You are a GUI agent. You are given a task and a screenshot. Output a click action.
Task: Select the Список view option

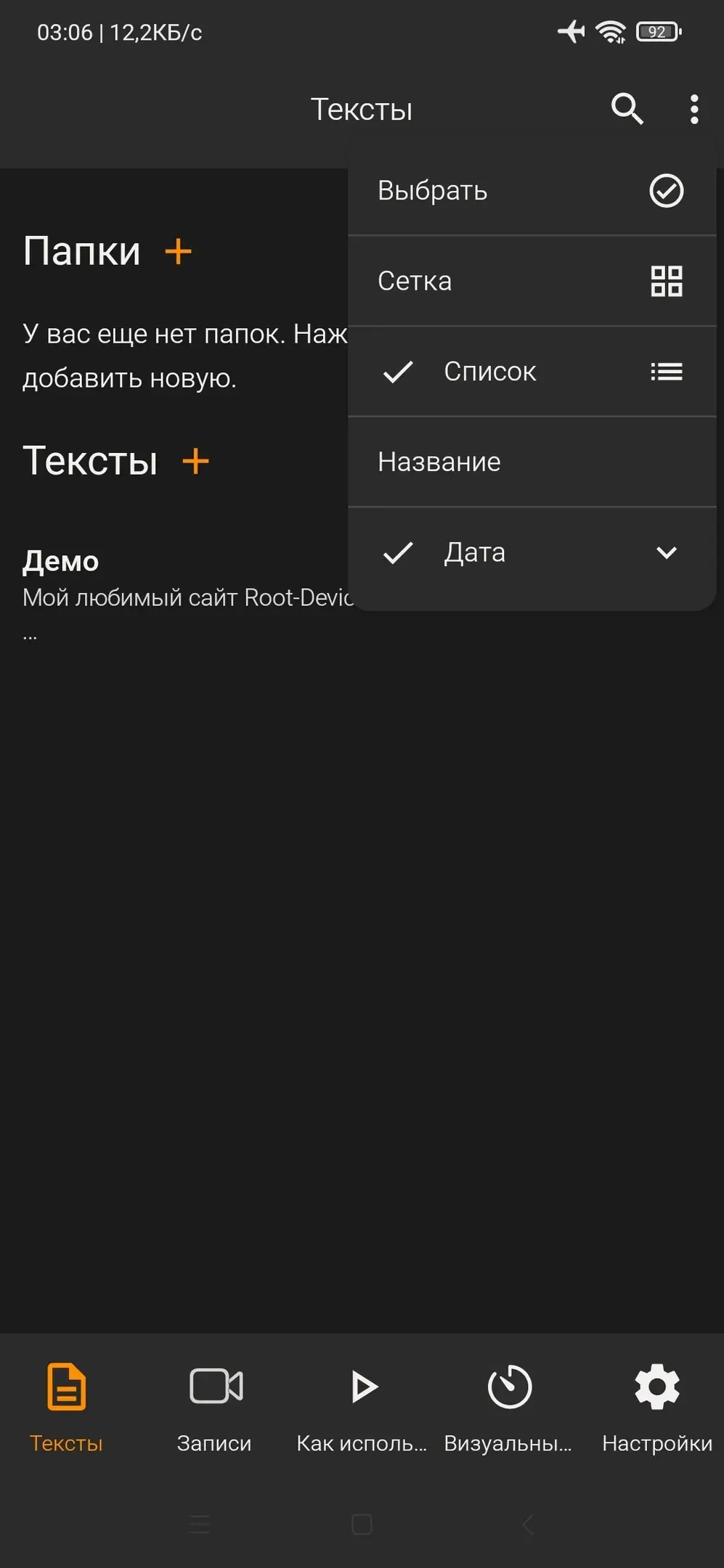tap(532, 372)
